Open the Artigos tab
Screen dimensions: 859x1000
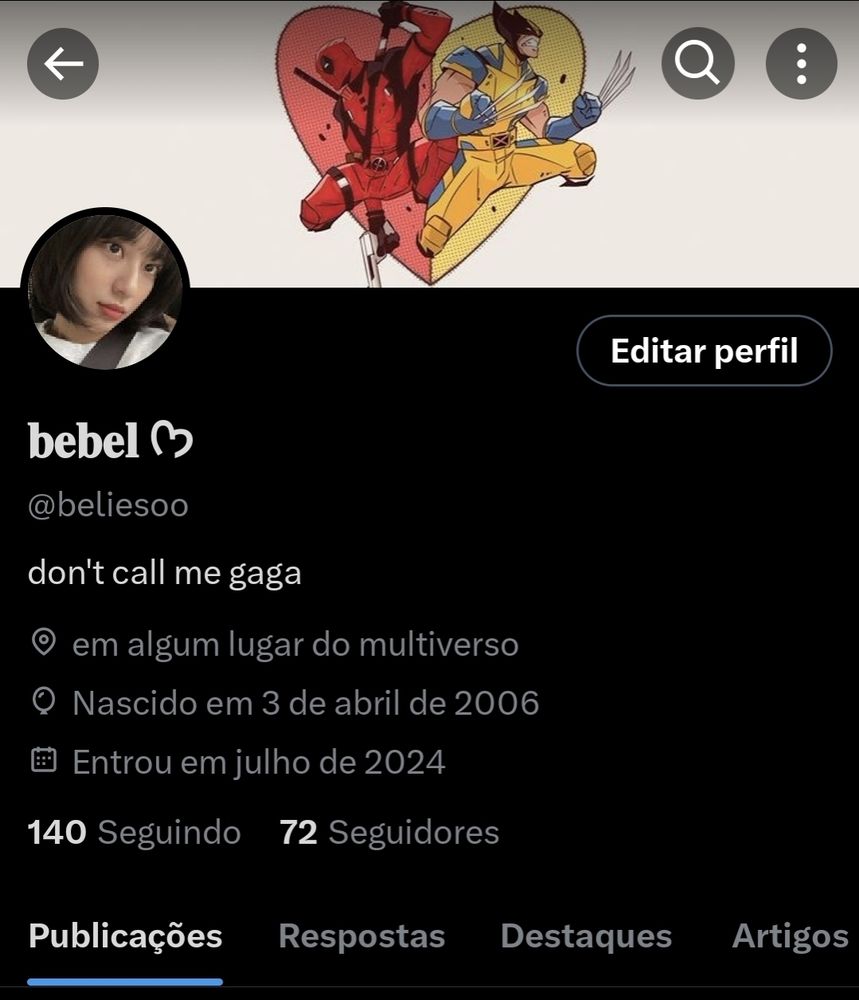pos(790,937)
